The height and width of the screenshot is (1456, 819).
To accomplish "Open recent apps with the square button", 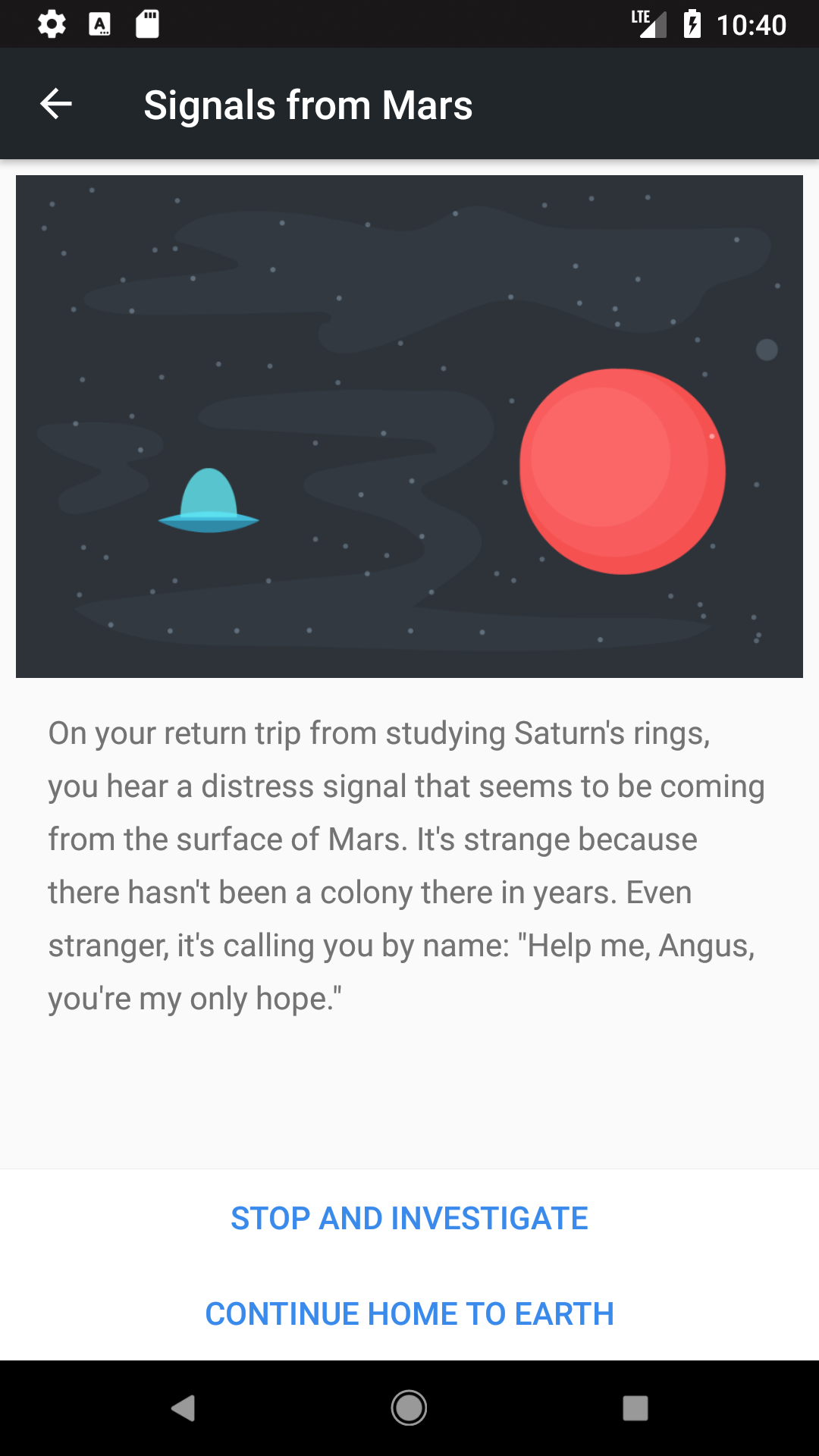I will tap(635, 1408).
